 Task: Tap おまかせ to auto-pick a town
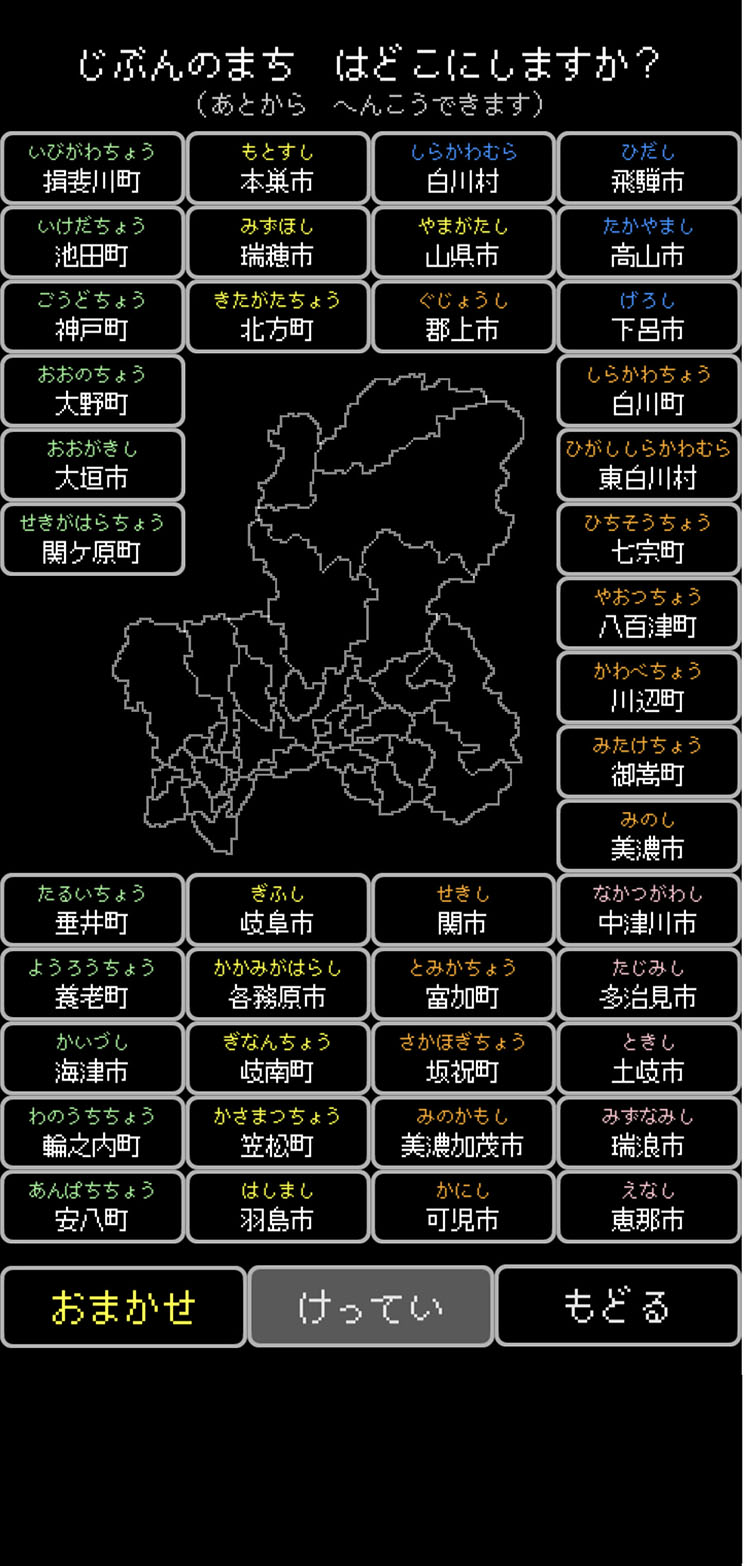[123, 1306]
